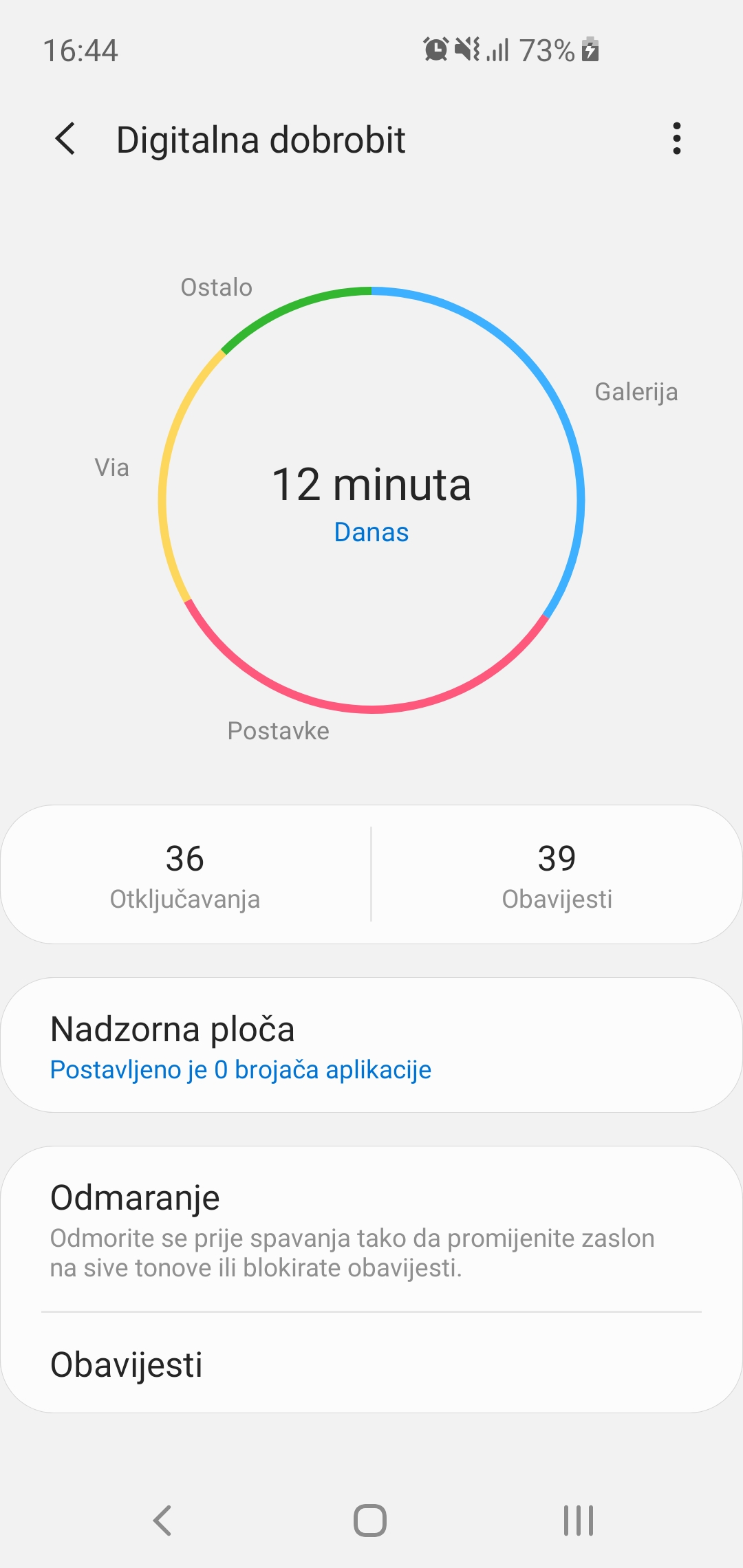The height and width of the screenshot is (1568, 743).
Task: Open today's 12 minuta usage chart
Action: pos(371,500)
